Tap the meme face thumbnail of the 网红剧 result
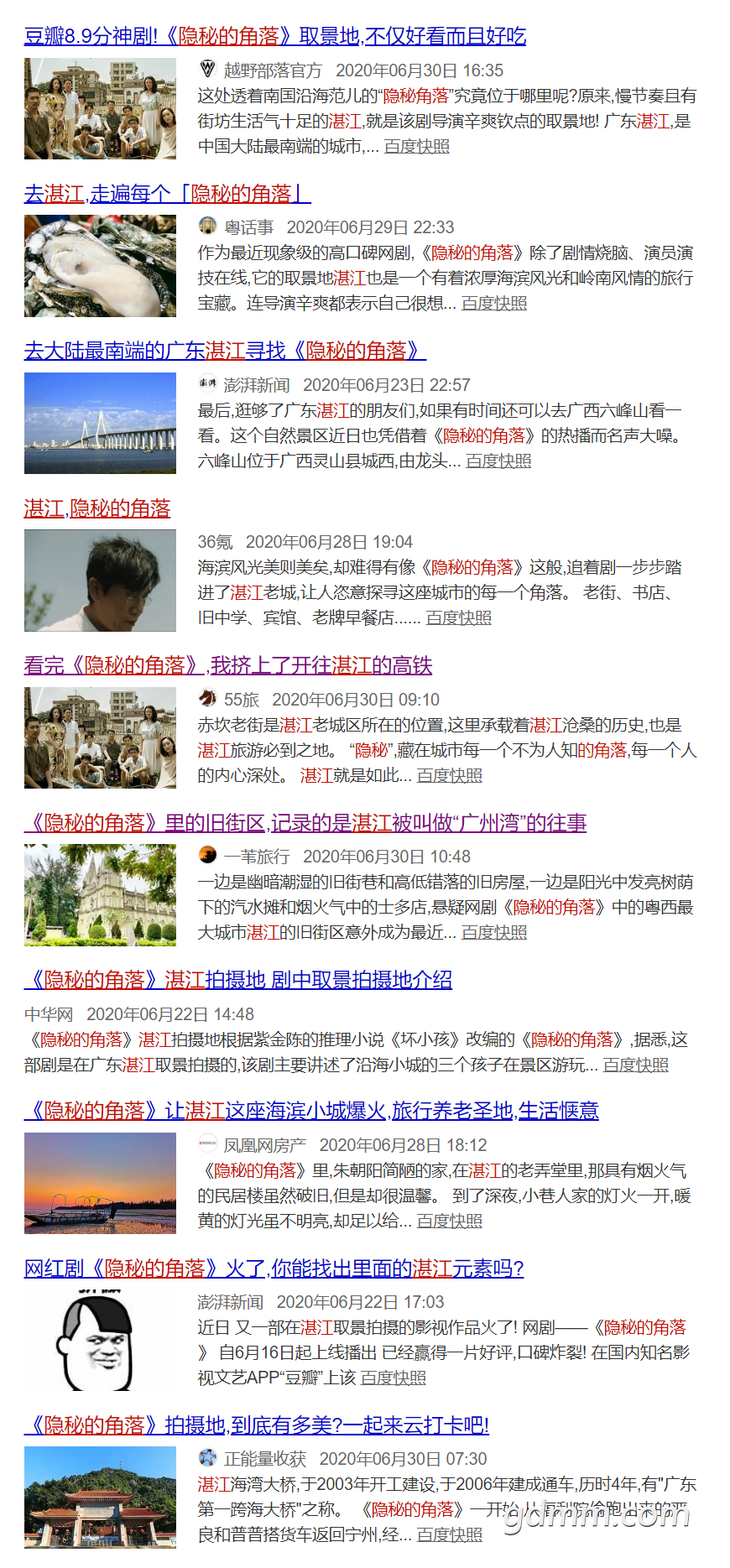The height and width of the screenshot is (1568, 730). click(x=98, y=1340)
